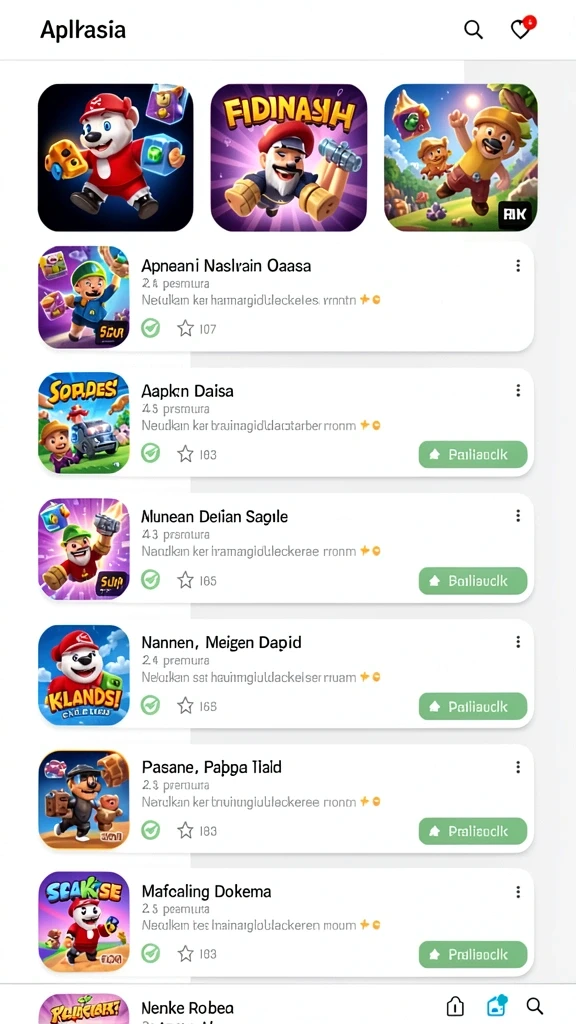Open overflow menu for Apneani Naslrain Oaasa

coord(518,266)
